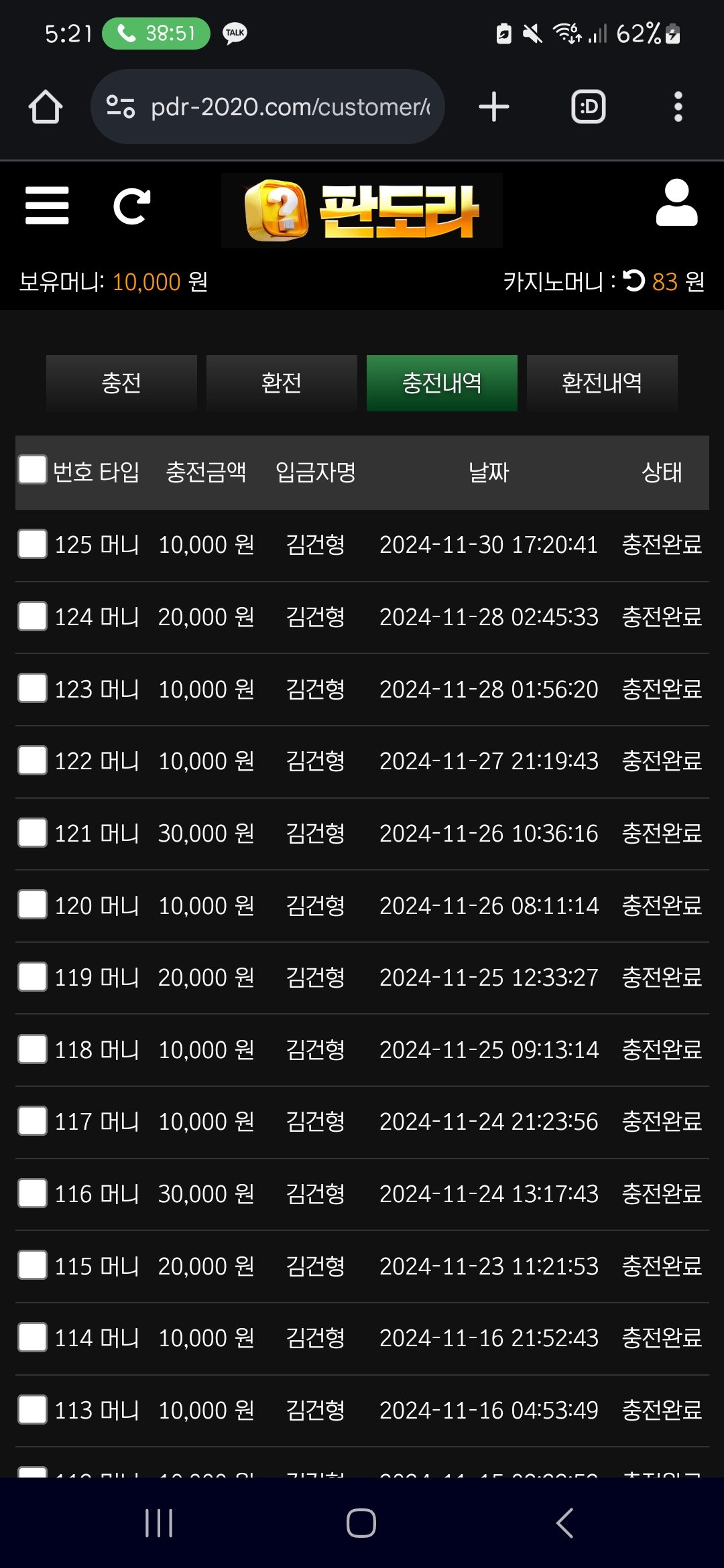The height and width of the screenshot is (1568, 724).
Task: Select the checkbox for entry 124
Action: coord(32,616)
